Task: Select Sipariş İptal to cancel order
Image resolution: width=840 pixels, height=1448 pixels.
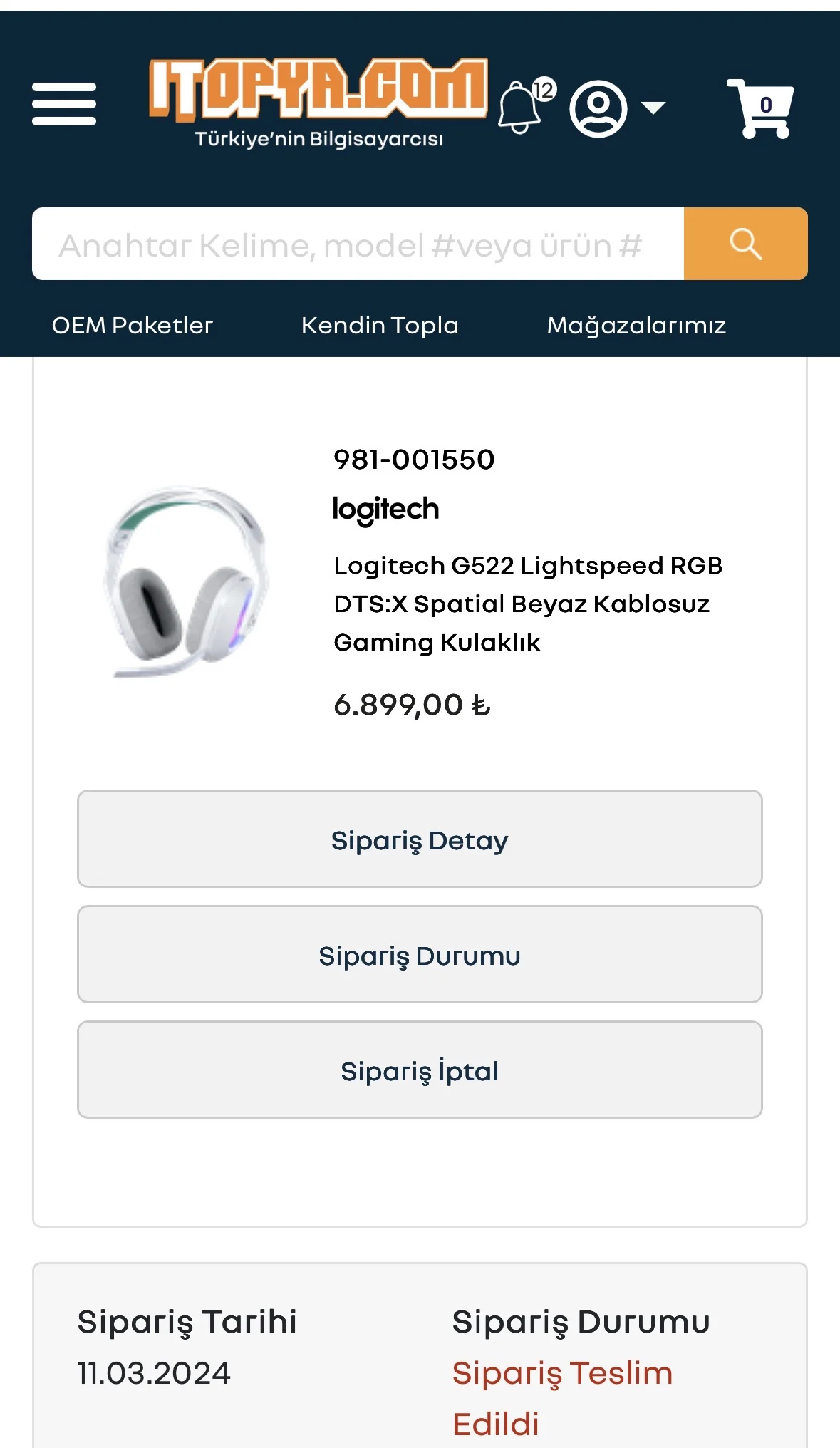Action: tap(420, 1070)
